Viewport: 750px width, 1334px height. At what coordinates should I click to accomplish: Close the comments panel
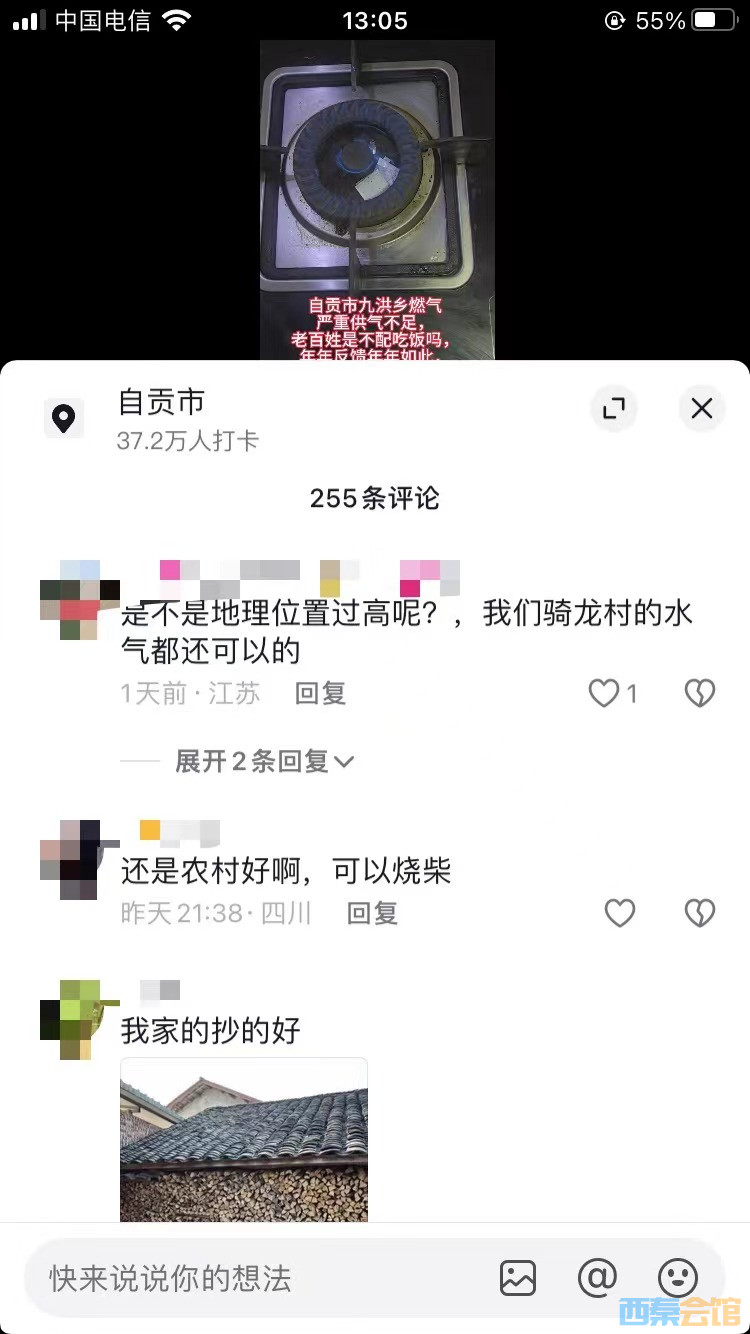pos(702,408)
